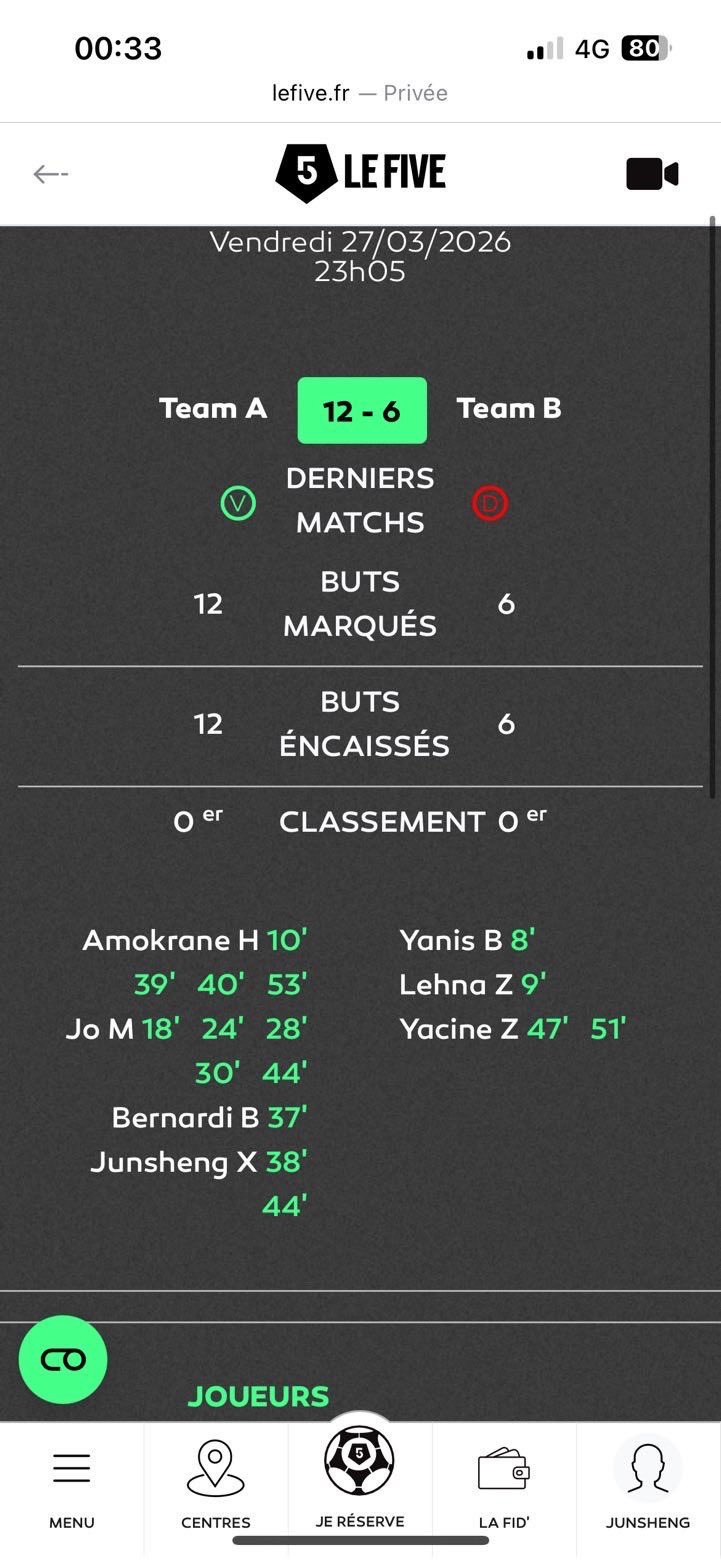
Task: Go back with the arrow icon
Action: pos(50,174)
